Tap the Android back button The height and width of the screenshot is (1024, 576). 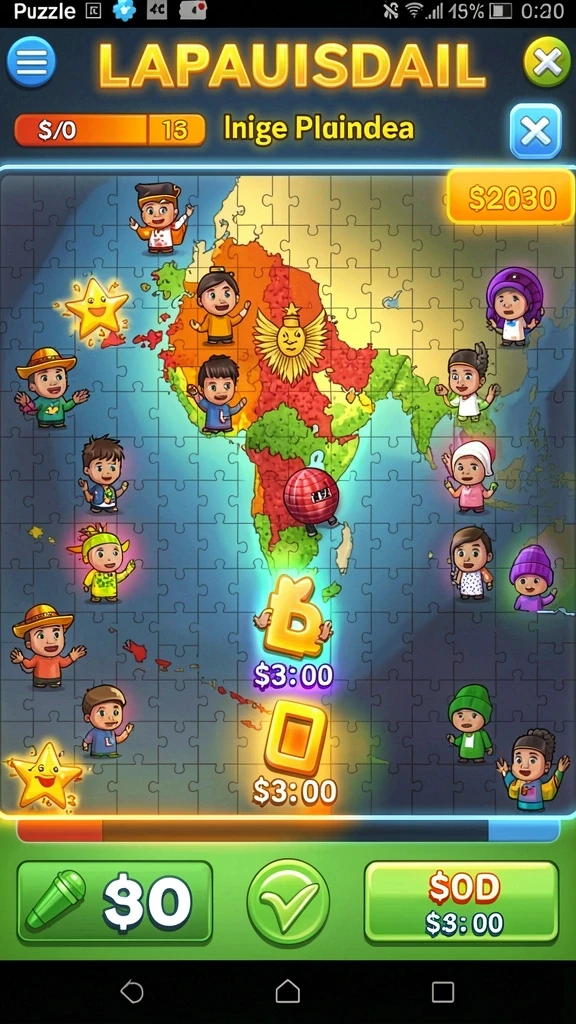[x=132, y=992]
